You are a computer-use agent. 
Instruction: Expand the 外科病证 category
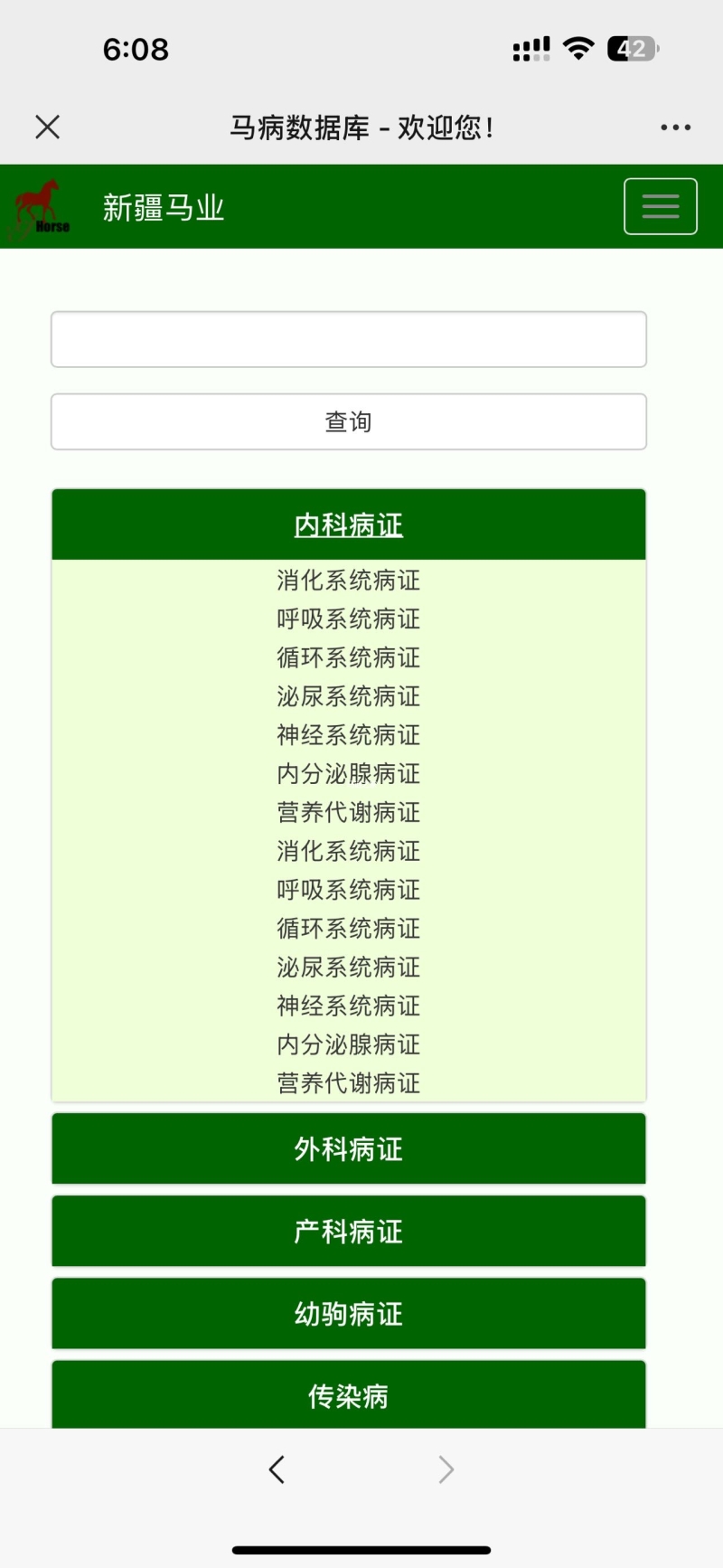pyautogui.click(x=349, y=1148)
